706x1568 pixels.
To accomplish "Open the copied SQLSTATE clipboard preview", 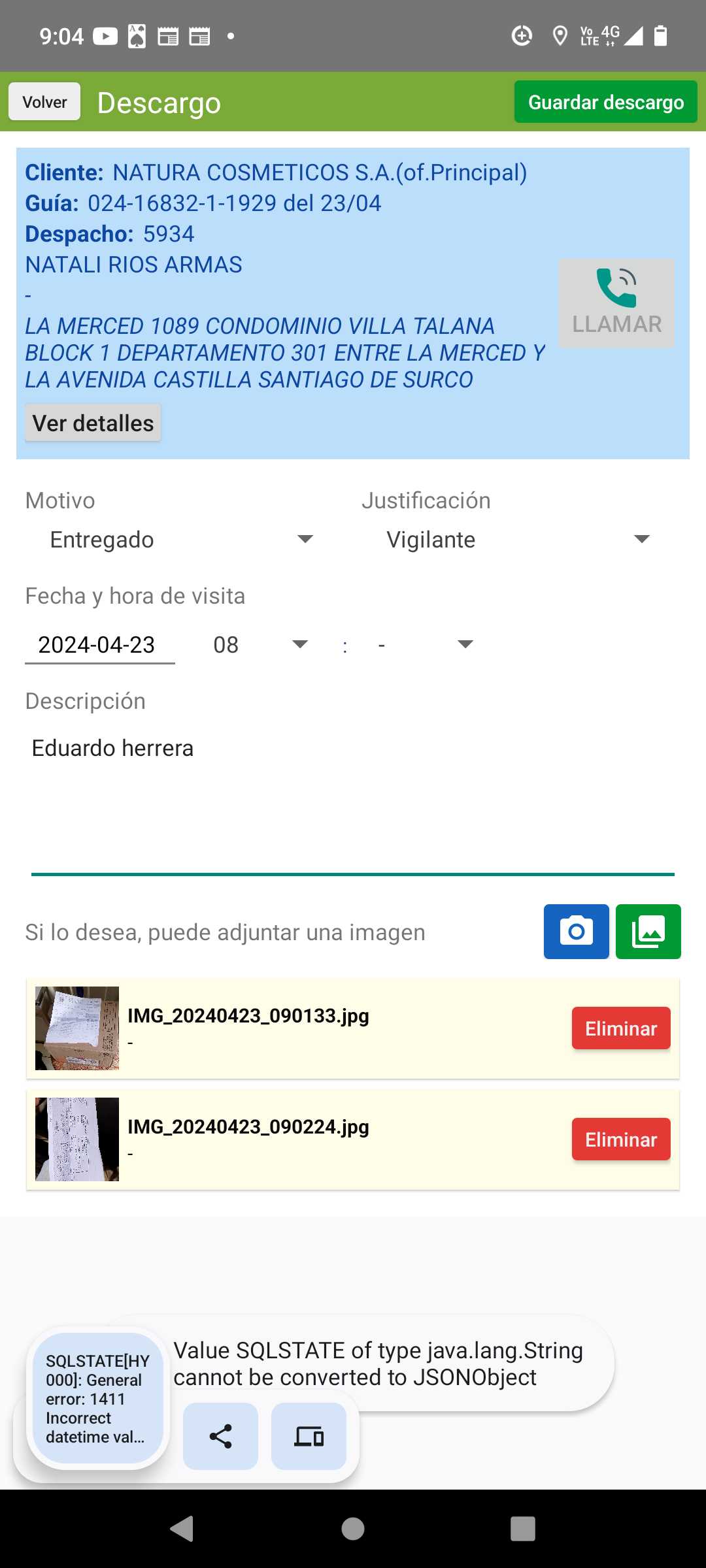I will [x=97, y=1399].
